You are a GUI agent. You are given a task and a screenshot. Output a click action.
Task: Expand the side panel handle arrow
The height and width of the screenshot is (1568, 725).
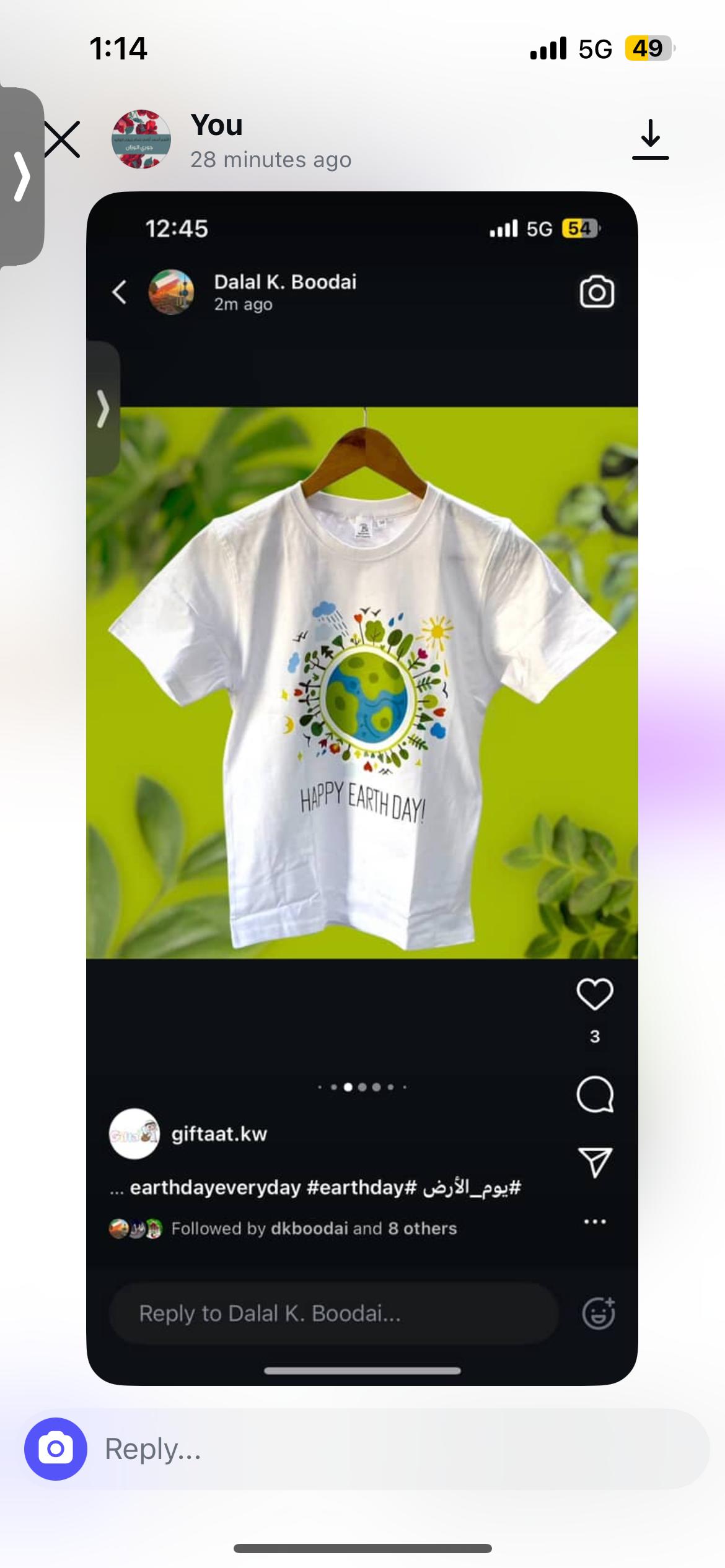coord(22,176)
